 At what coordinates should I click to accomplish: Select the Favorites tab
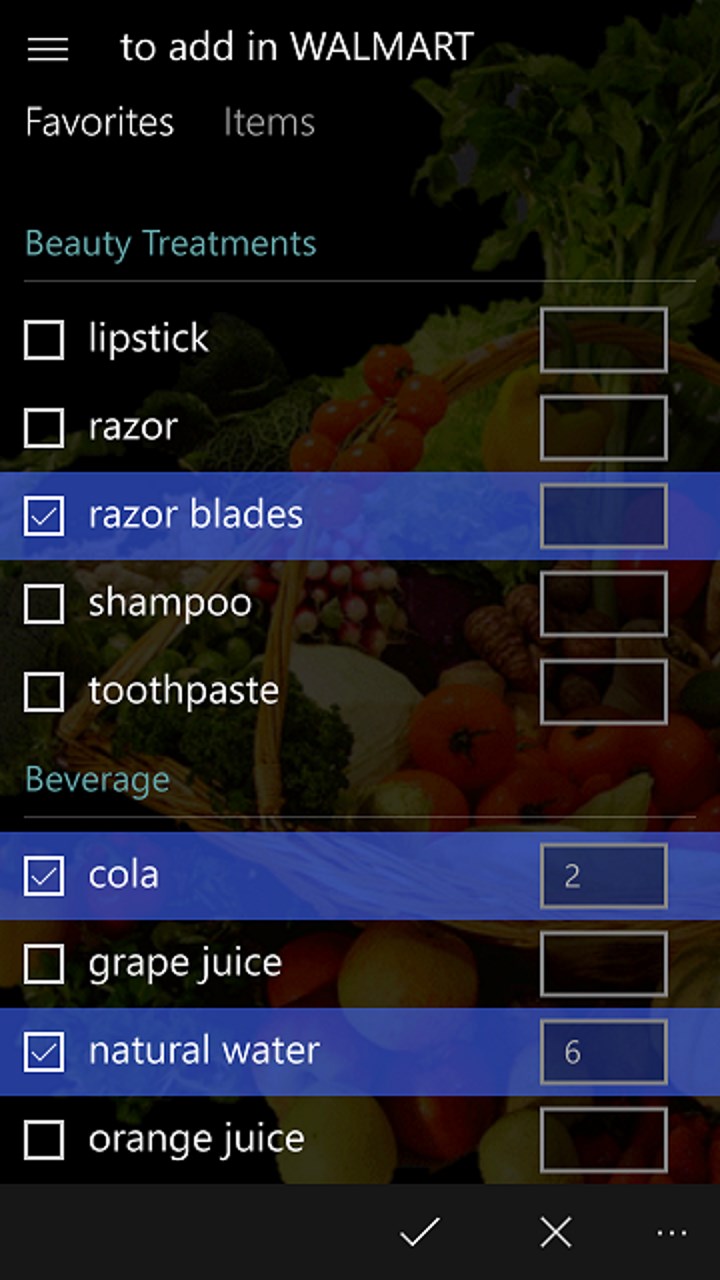click(99, 122)
